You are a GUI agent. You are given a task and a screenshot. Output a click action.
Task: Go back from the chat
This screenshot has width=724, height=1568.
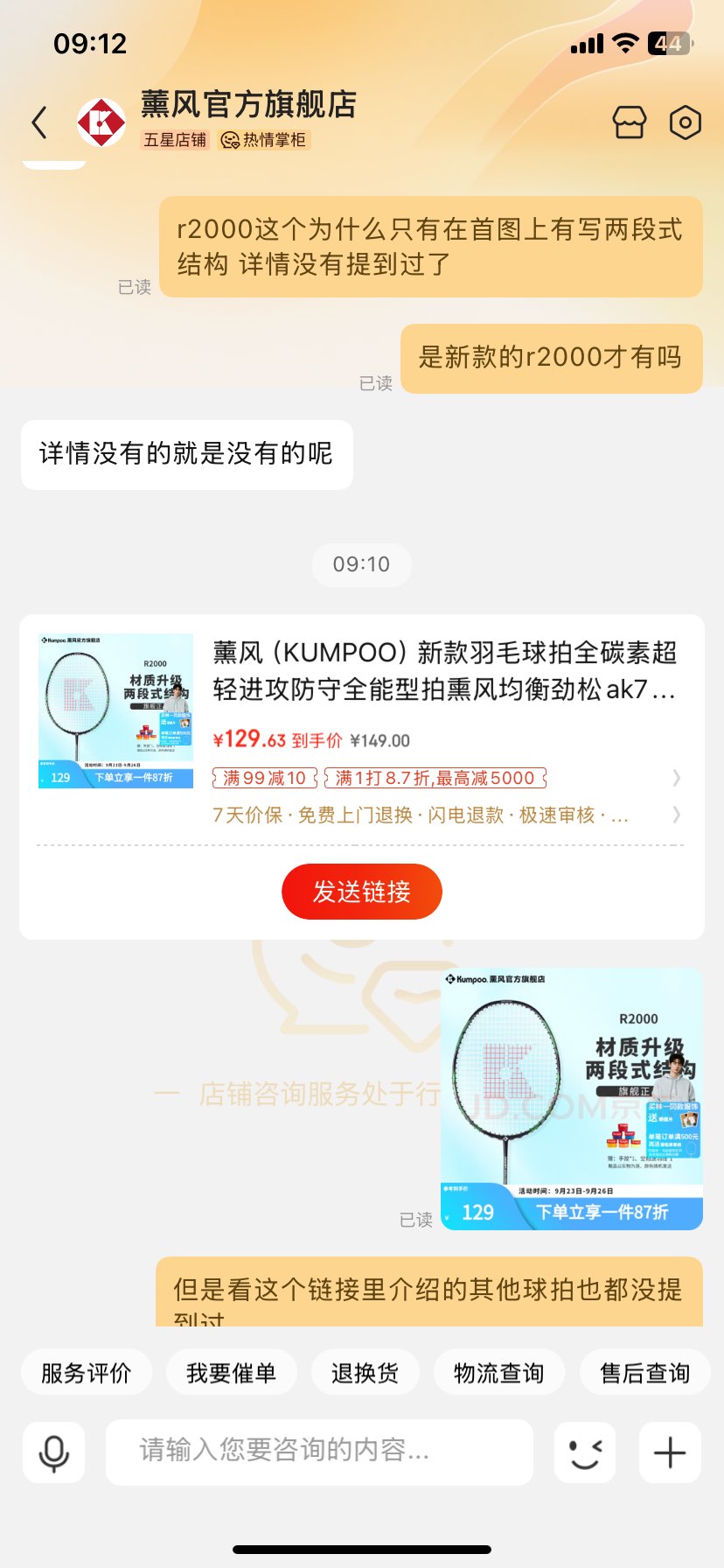pyautogui.click(x=39, y=122)
